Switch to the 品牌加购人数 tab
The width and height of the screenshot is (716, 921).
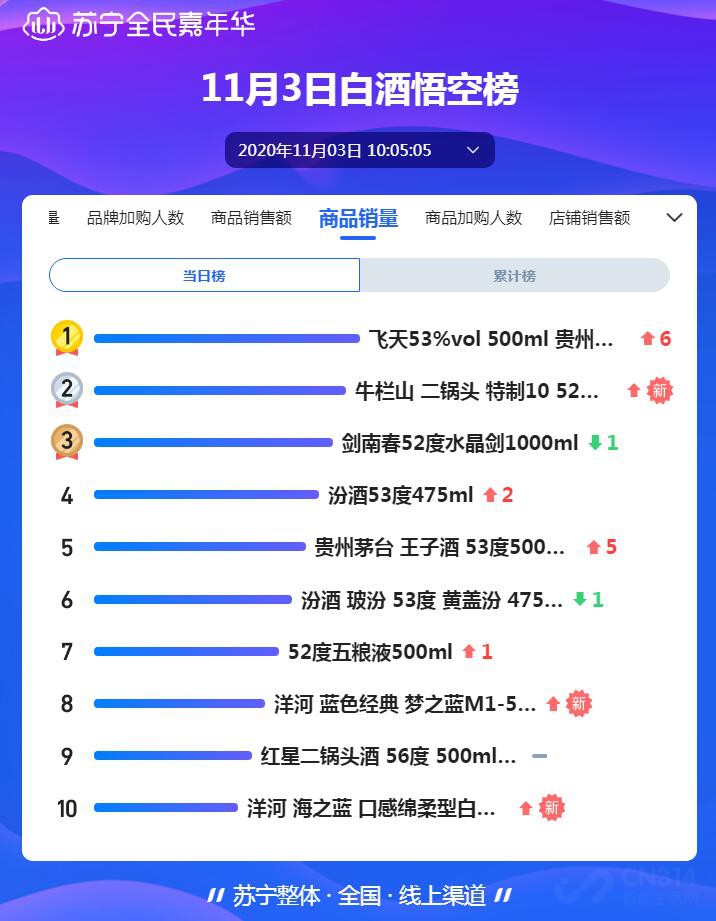click(x=135, y=218)
